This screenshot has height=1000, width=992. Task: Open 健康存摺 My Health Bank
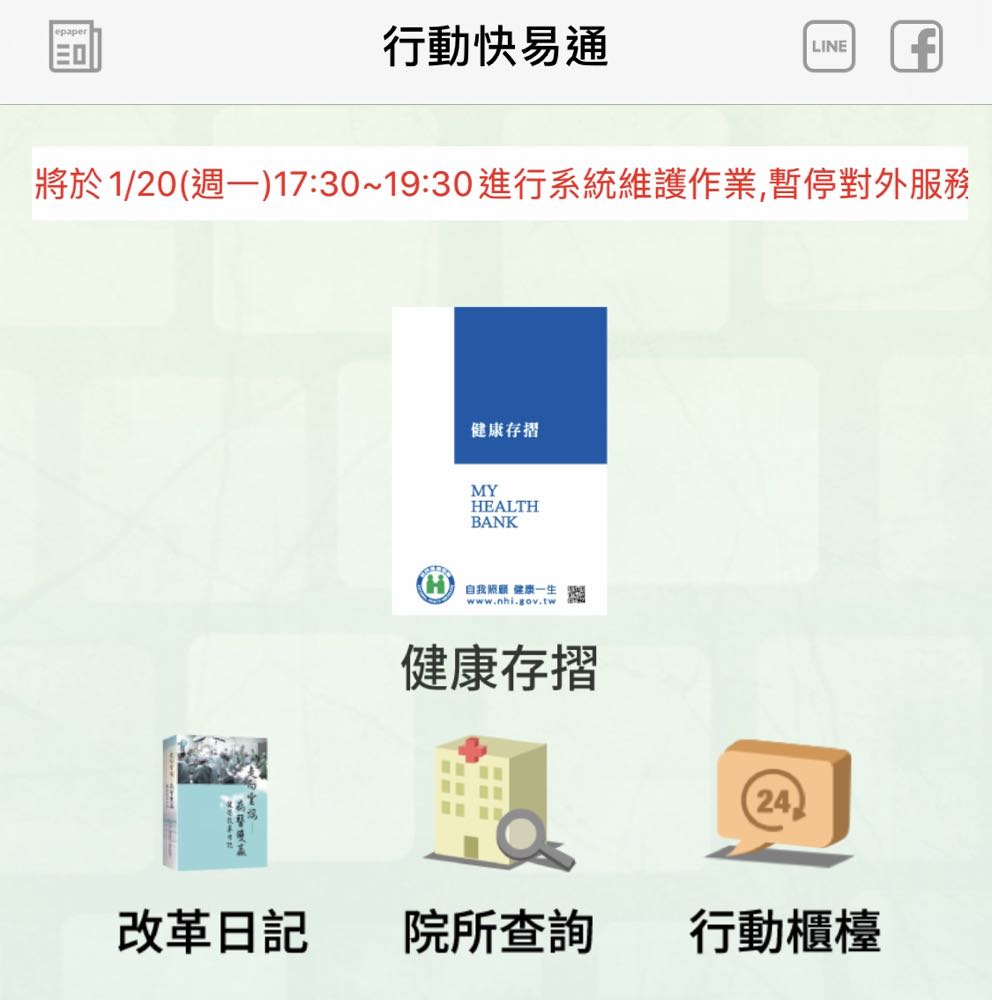pyautogui.click(x=499, y=461)
